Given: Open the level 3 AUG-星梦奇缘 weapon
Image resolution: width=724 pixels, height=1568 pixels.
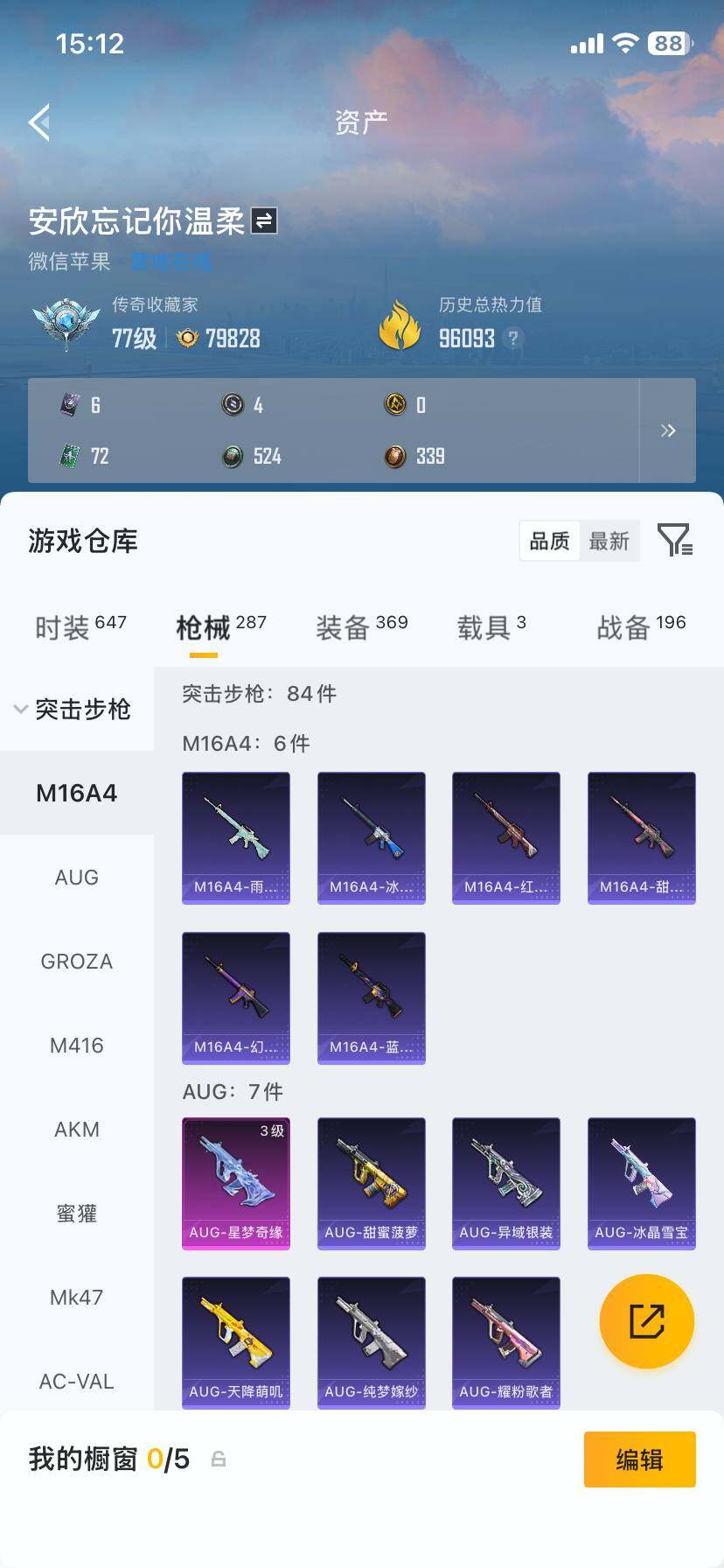Looking at the screenshot, I should 235,1183.
